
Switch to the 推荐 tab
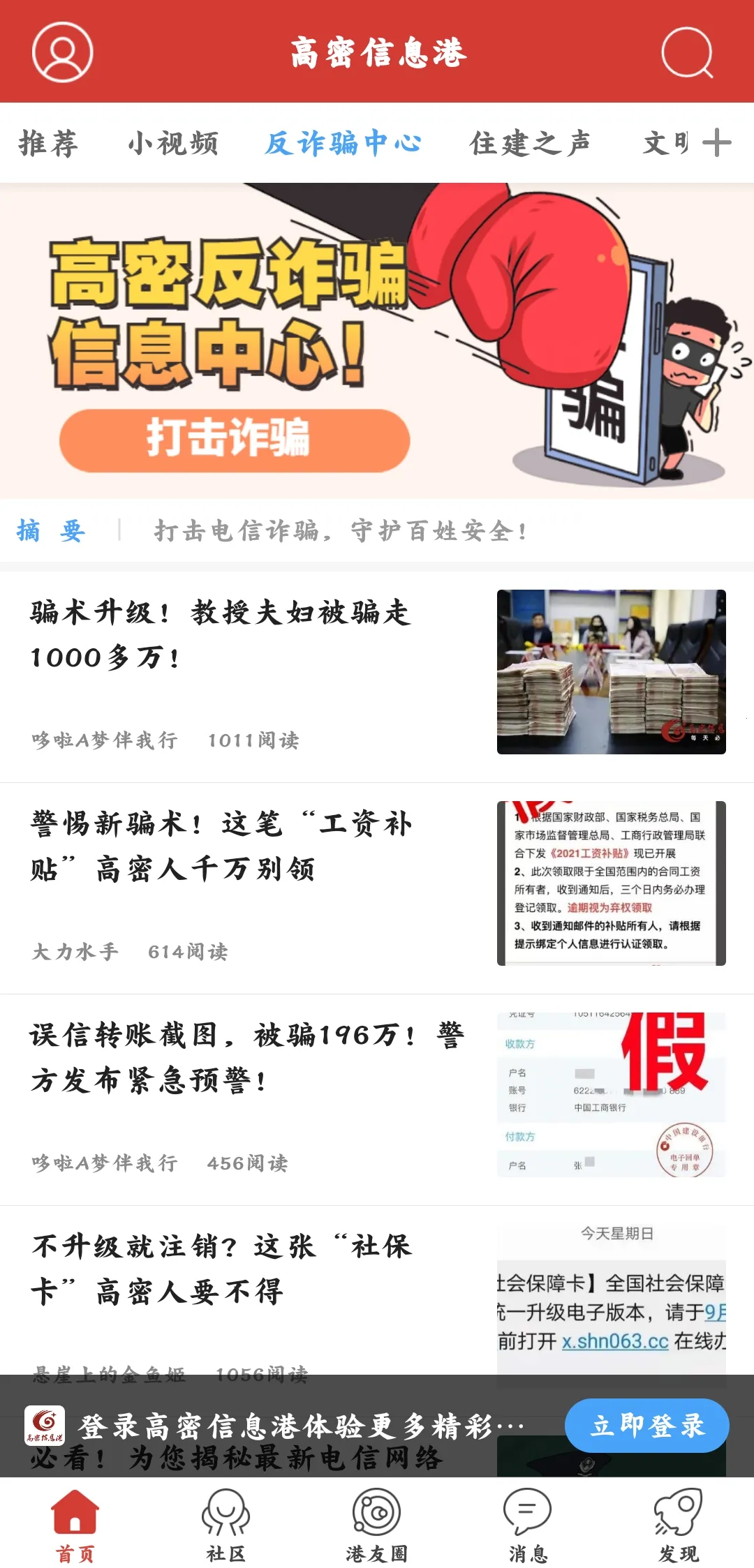coord(48,143)
